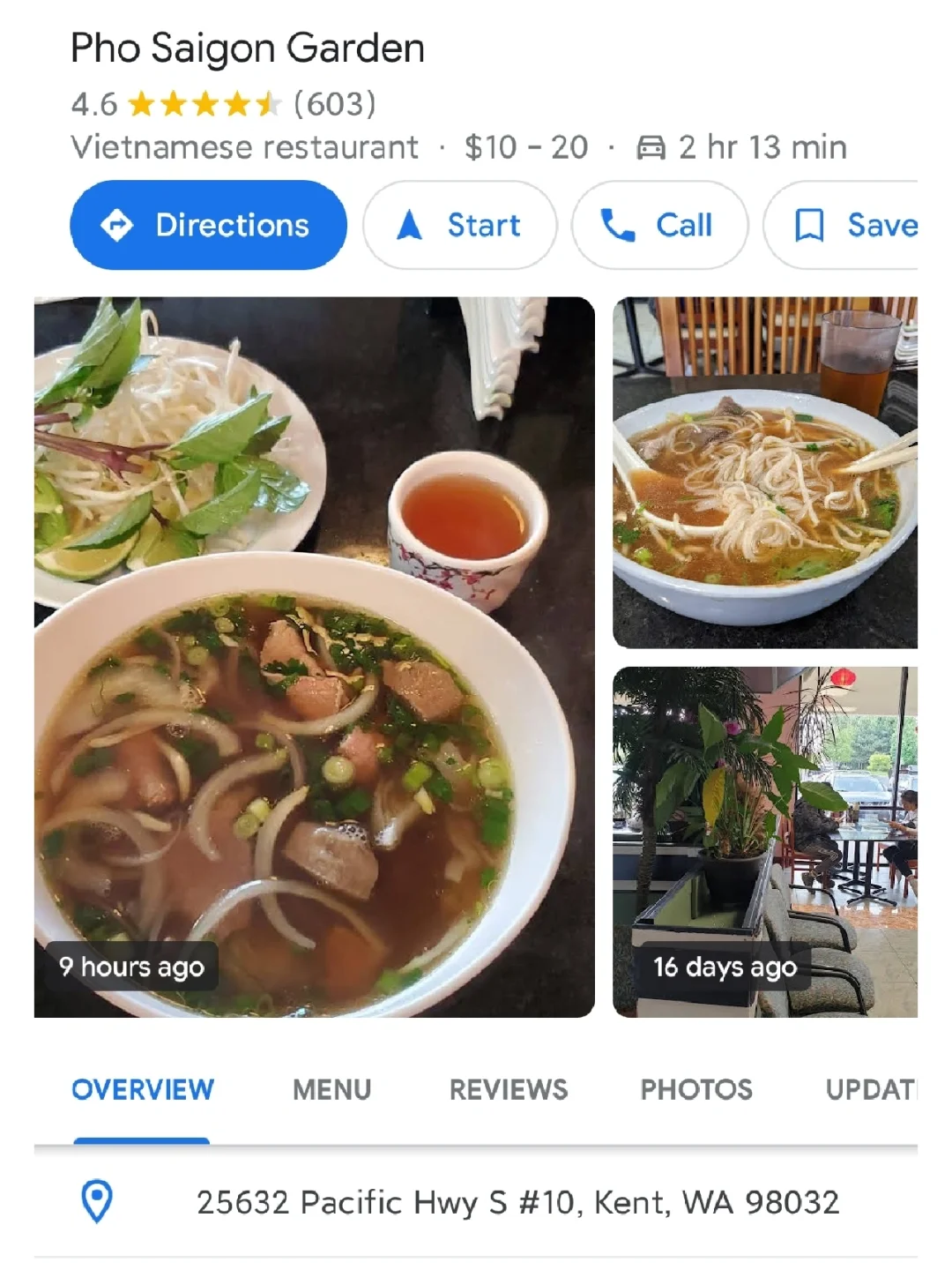This screenshot has height=1270, width=952.
Task: Open the Vietnamese restaurant category link
Action: point(246,146)
